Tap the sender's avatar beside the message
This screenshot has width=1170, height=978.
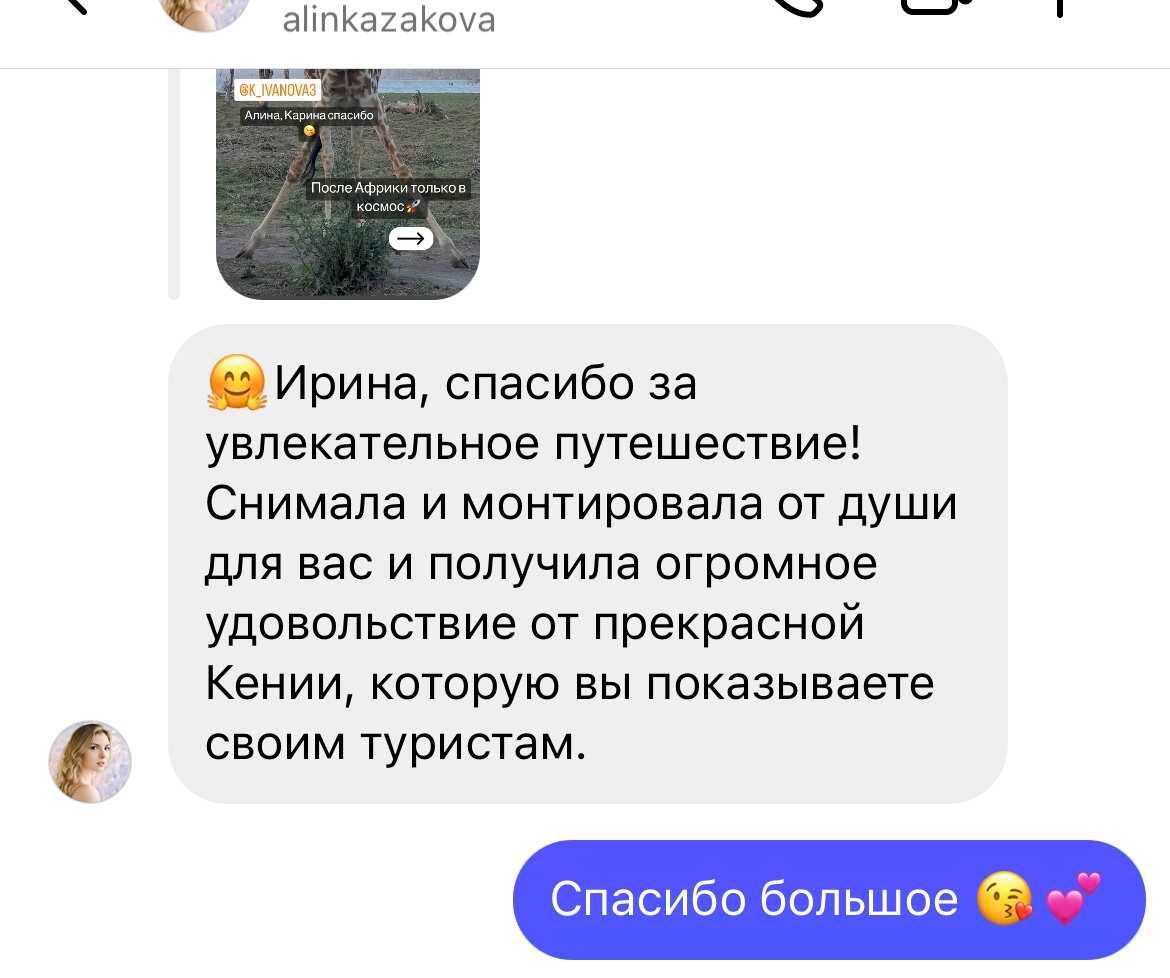[90, 761]
